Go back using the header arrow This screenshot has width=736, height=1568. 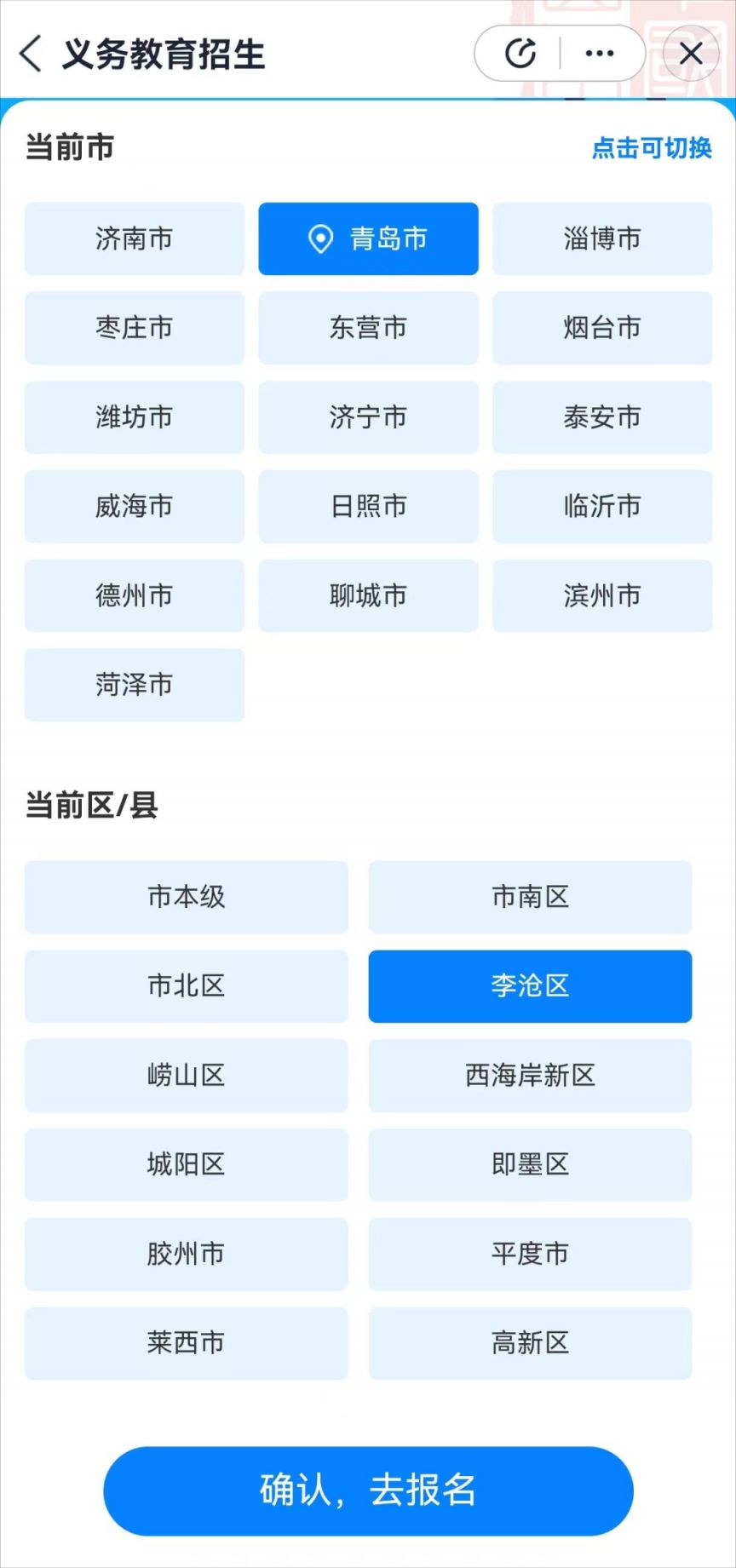[31, 54]
